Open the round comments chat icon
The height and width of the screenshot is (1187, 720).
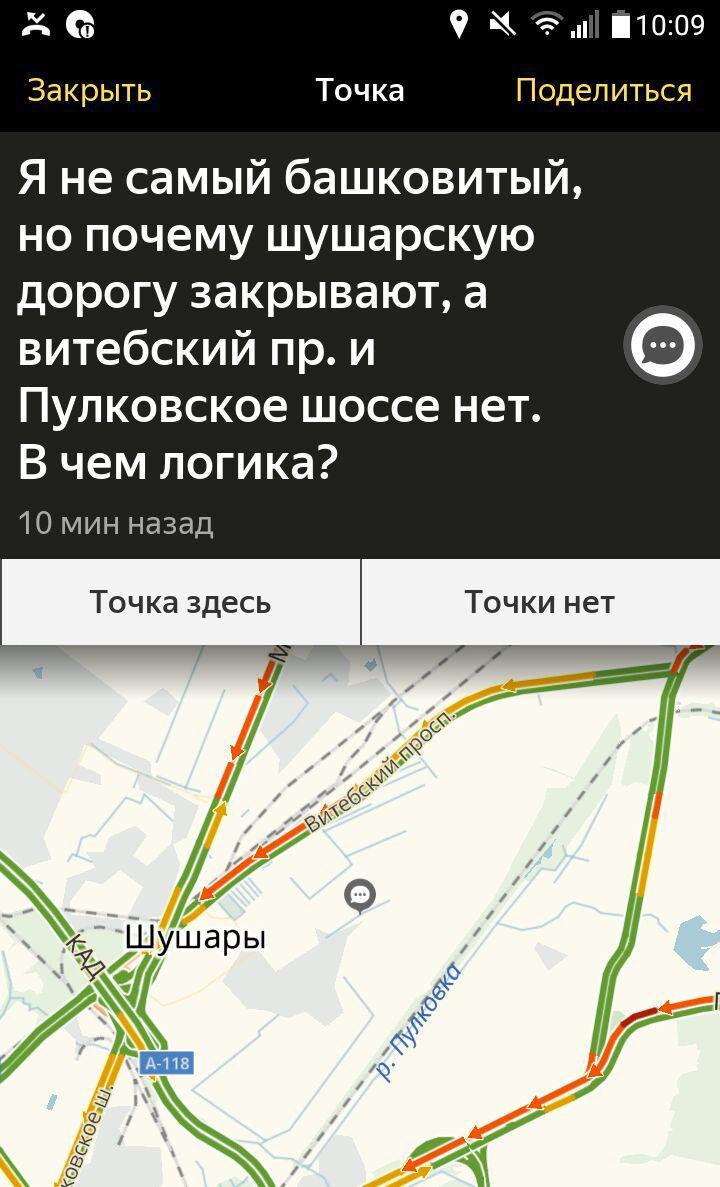(662, 346)
